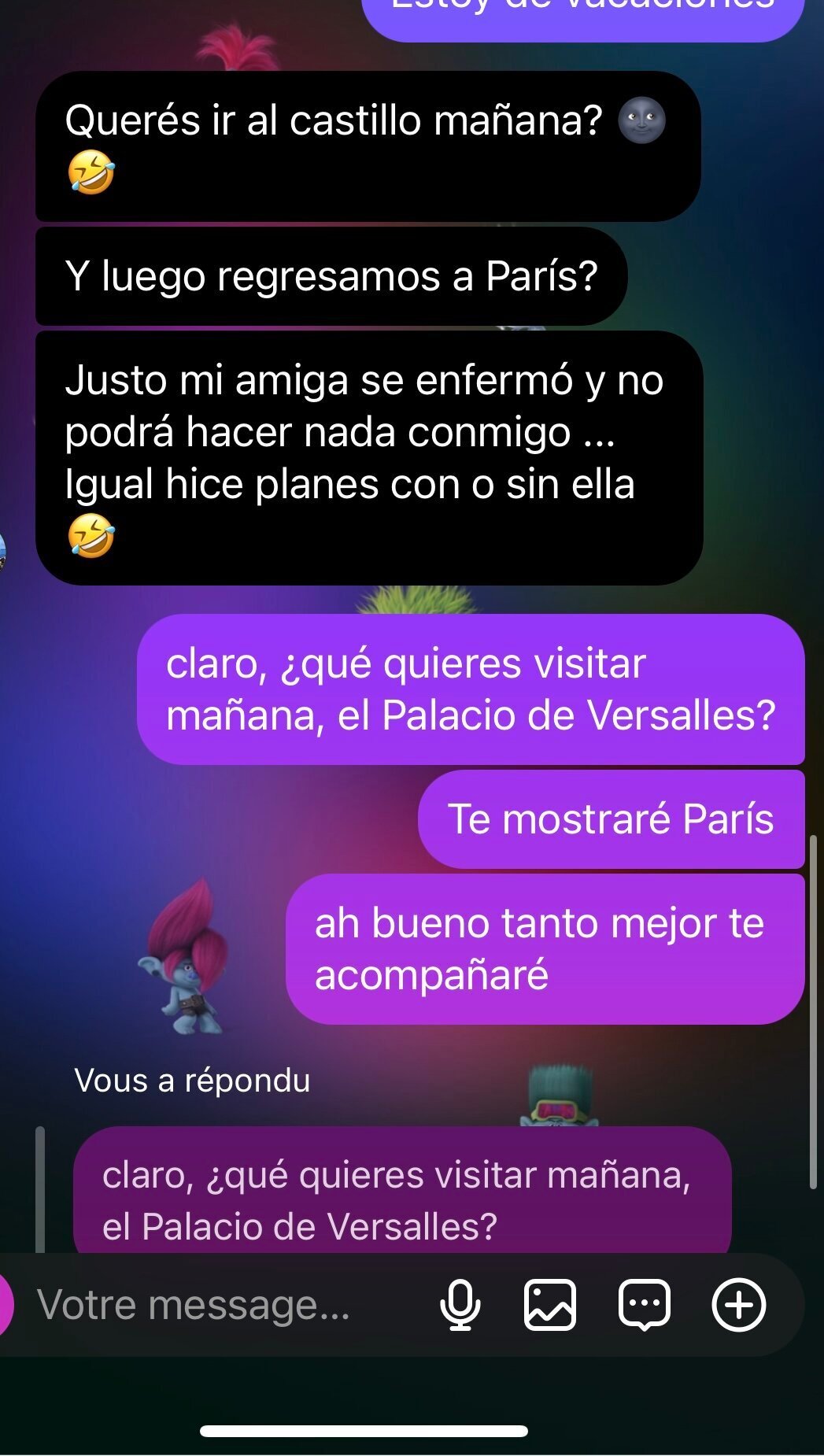Tap the quoted reply about Palacio de Versalles

point(402,1192)
